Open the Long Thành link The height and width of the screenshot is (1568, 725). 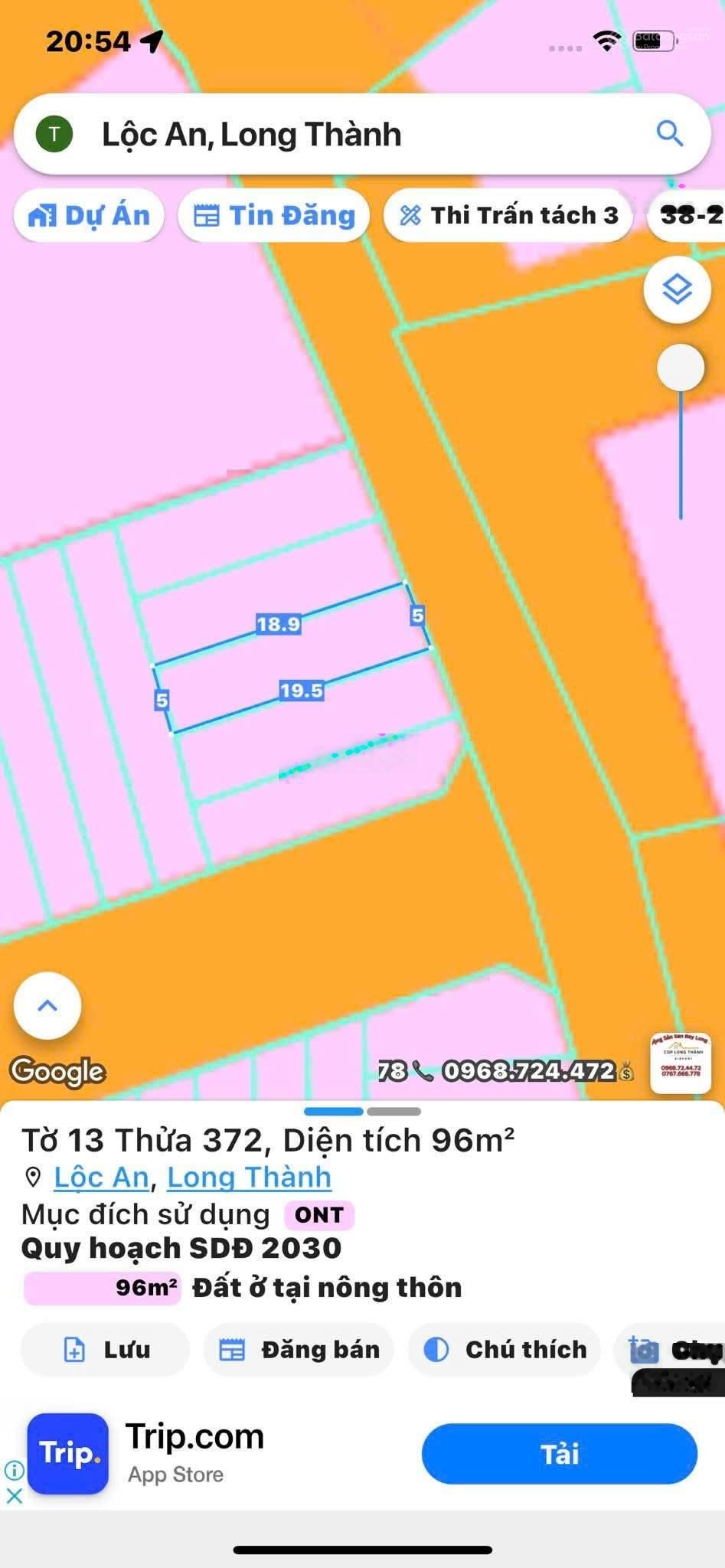pyautogui.click(x=249, y=1177)
